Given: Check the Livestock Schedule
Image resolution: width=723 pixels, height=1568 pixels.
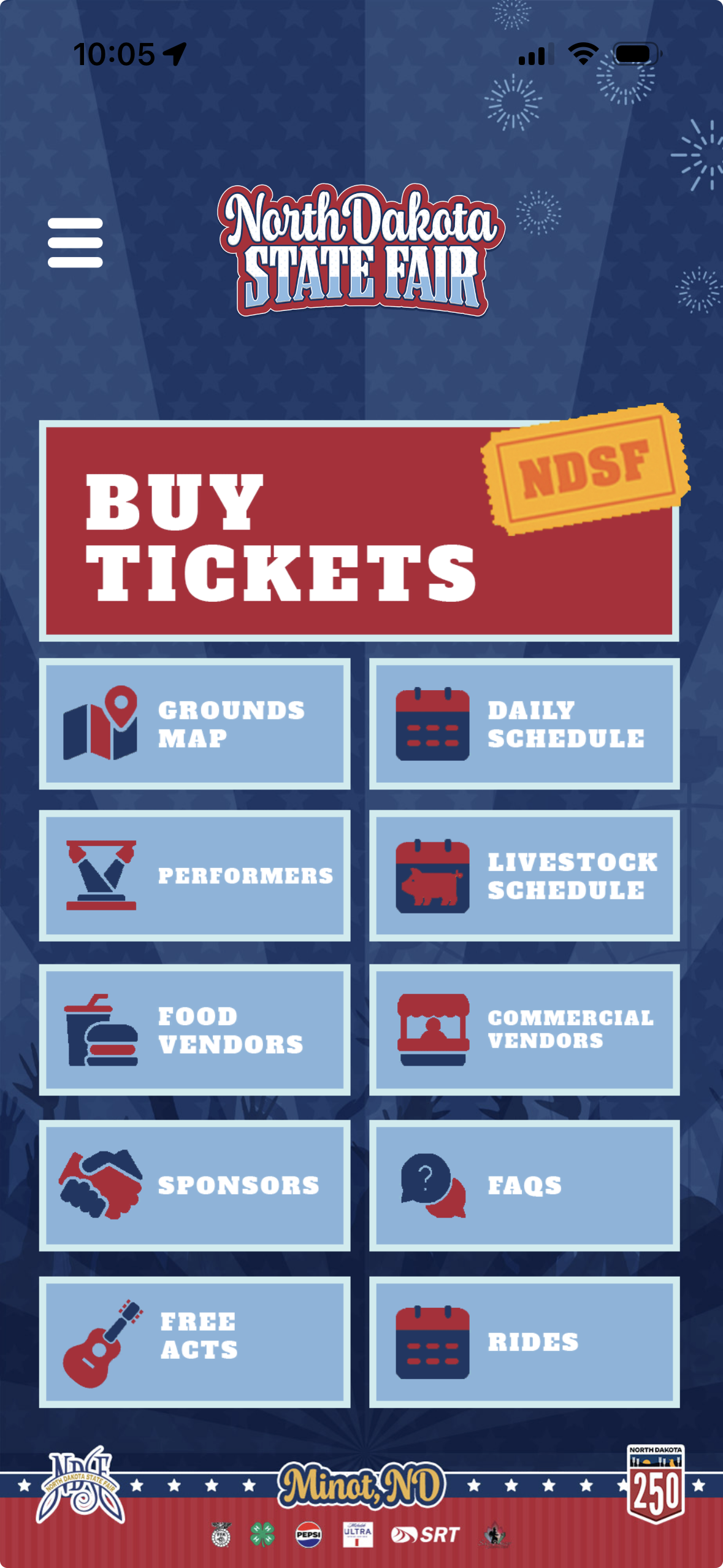Looking at the screenshot, I should coord(524,875).
